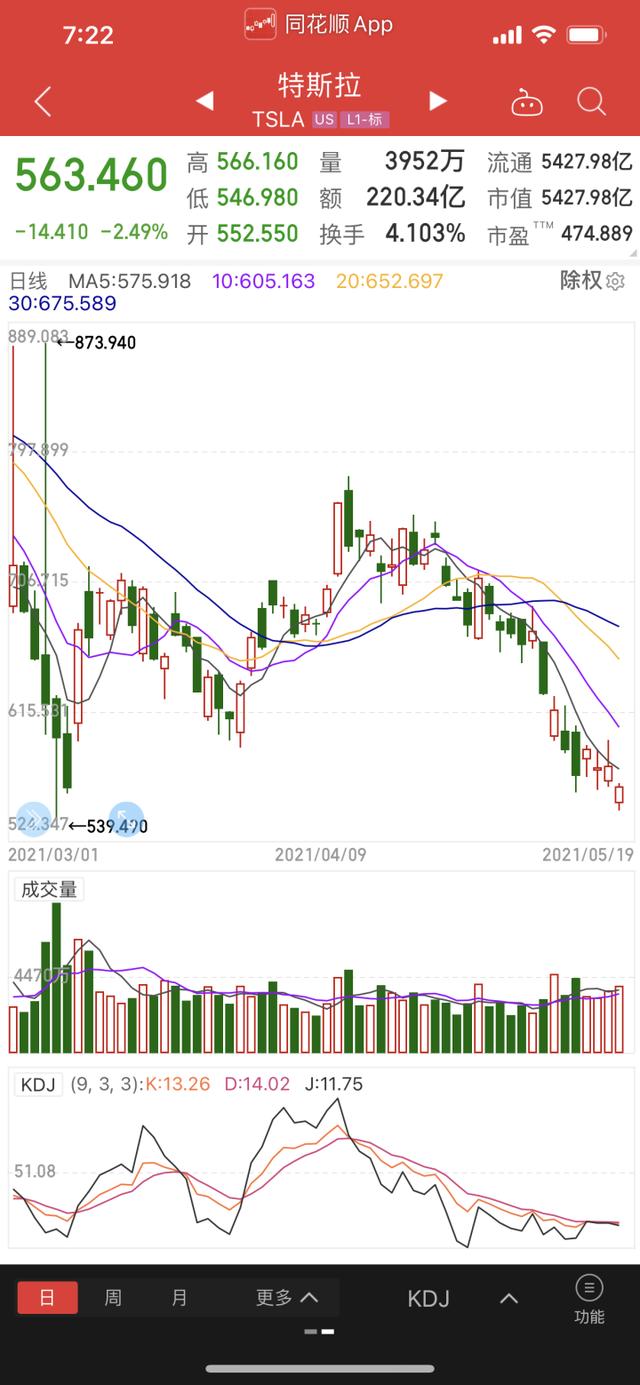Open stock search magnifier
The image size is (640, 1385).
pyautogui.click(x=592, y=101)
